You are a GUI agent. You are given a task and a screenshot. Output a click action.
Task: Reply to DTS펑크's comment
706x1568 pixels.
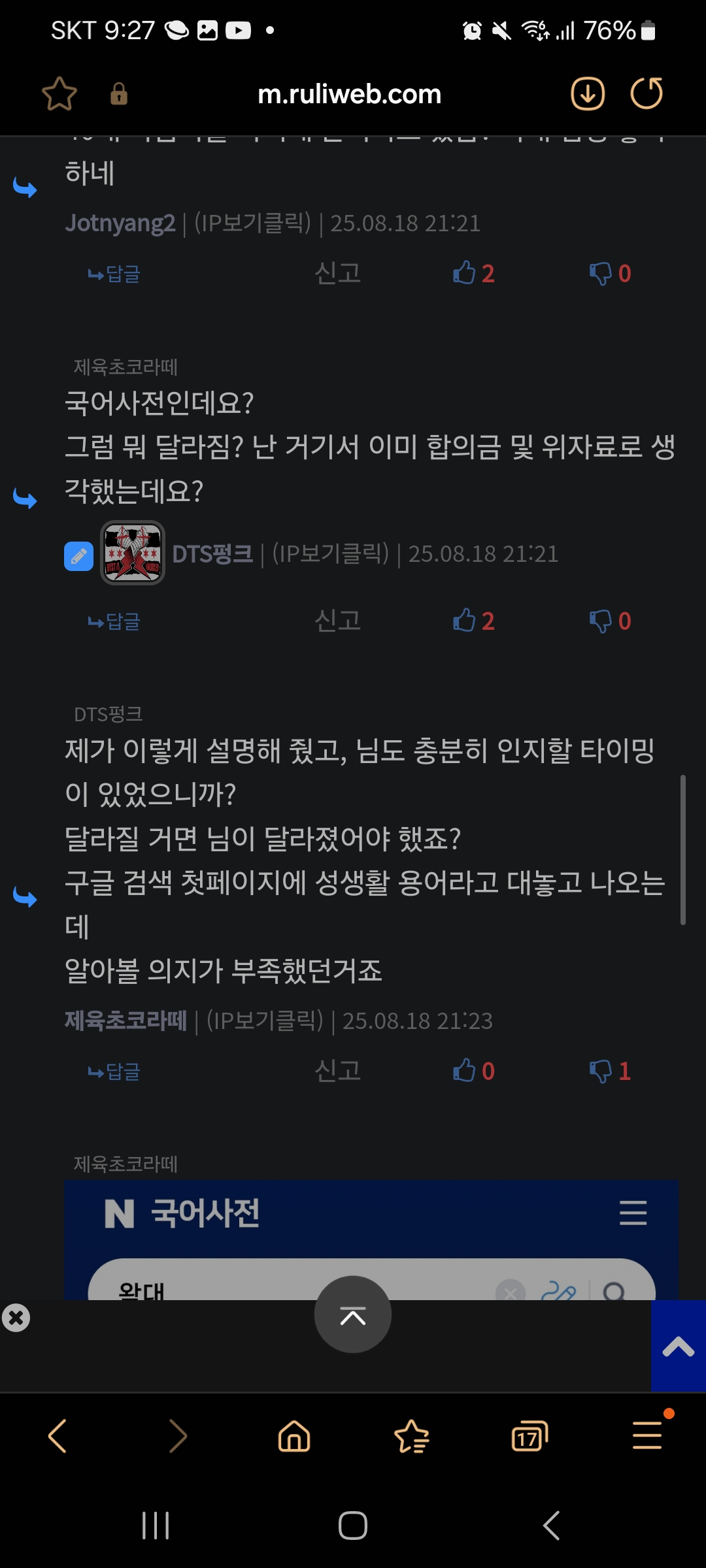point(114,621)
